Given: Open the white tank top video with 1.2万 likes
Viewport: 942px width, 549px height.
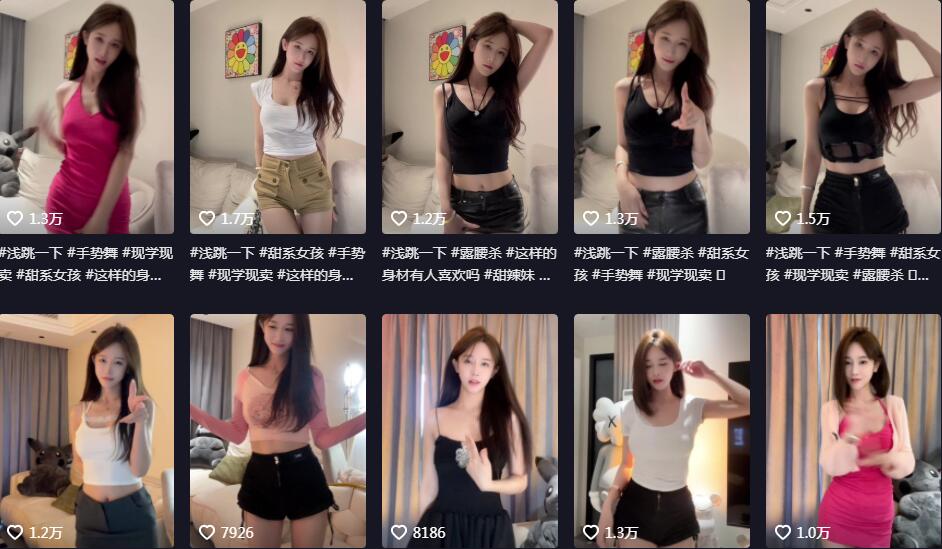Looking at the screenshot, I should (86, 430).
